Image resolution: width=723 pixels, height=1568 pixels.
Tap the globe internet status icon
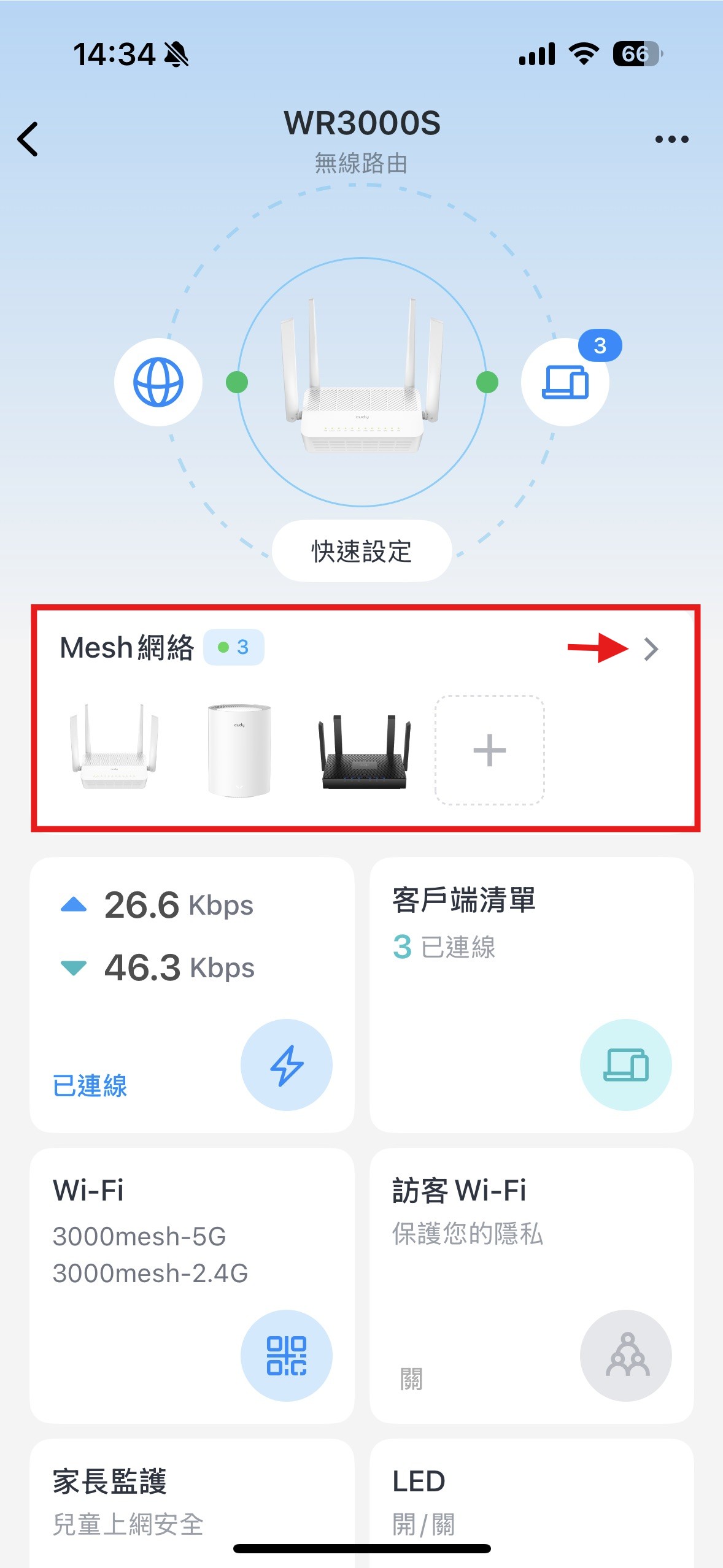158,382
